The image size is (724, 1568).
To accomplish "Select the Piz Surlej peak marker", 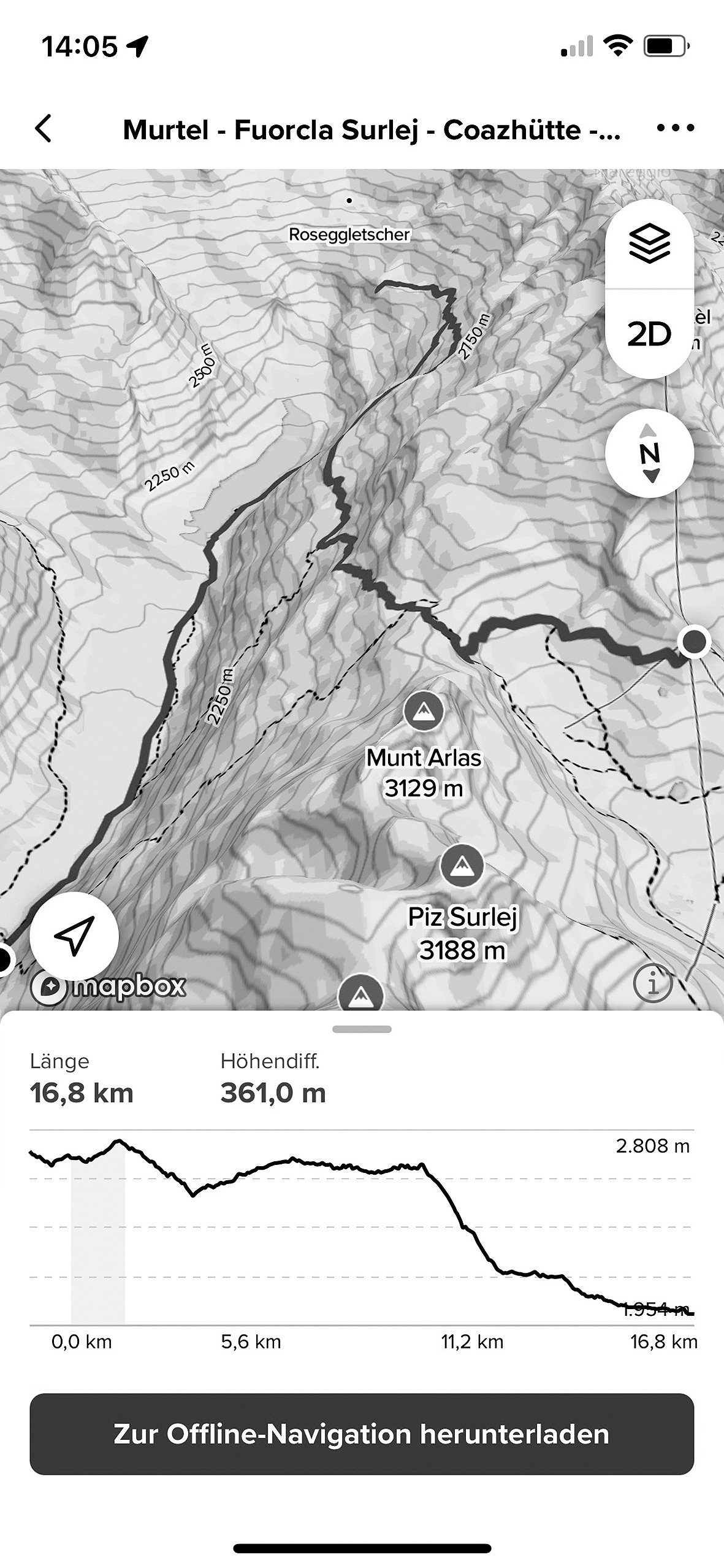I will pyautogui.click(x=462, y=866).
